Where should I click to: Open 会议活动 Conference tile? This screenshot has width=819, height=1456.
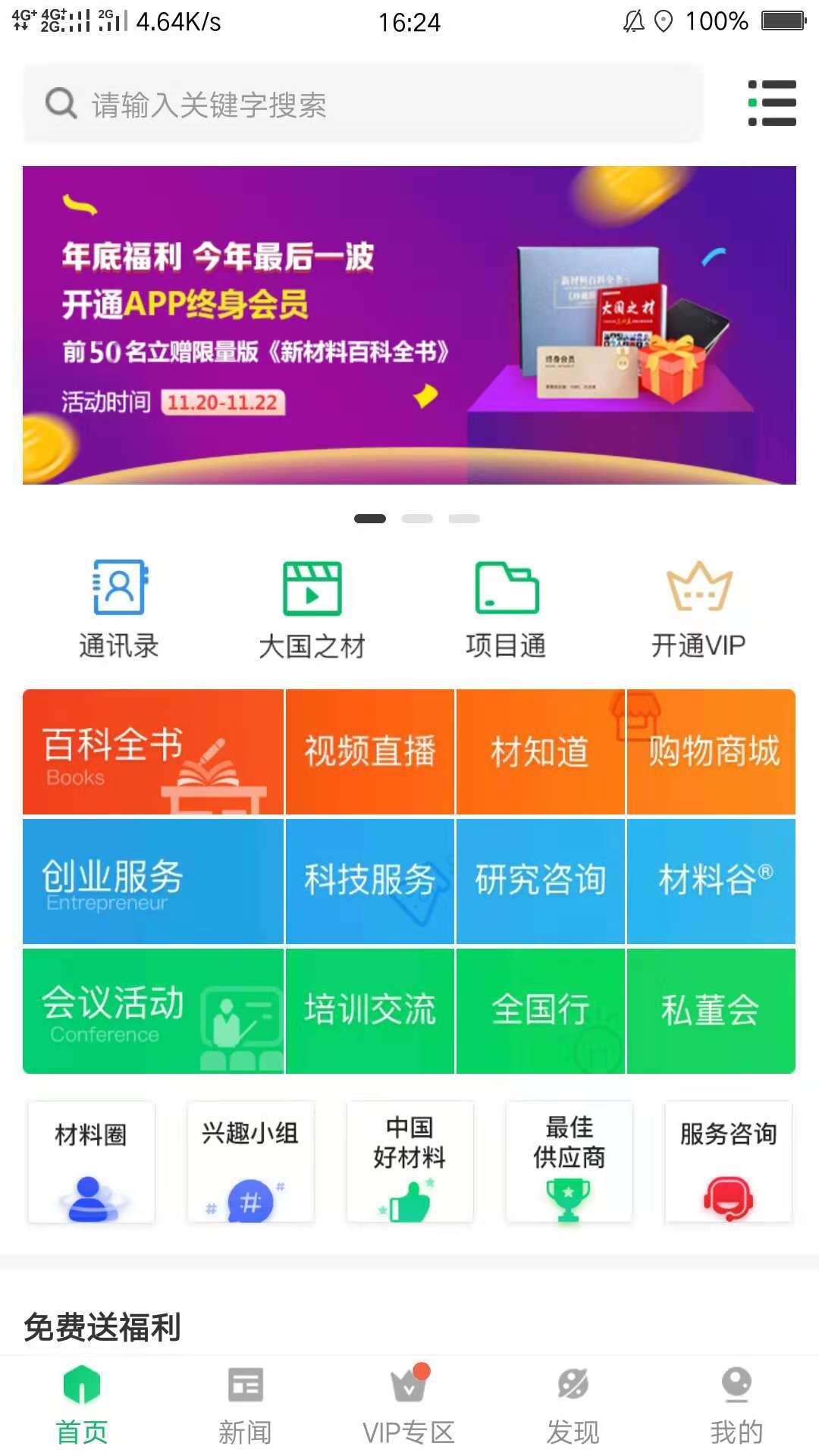click(x=153, y=1011)
